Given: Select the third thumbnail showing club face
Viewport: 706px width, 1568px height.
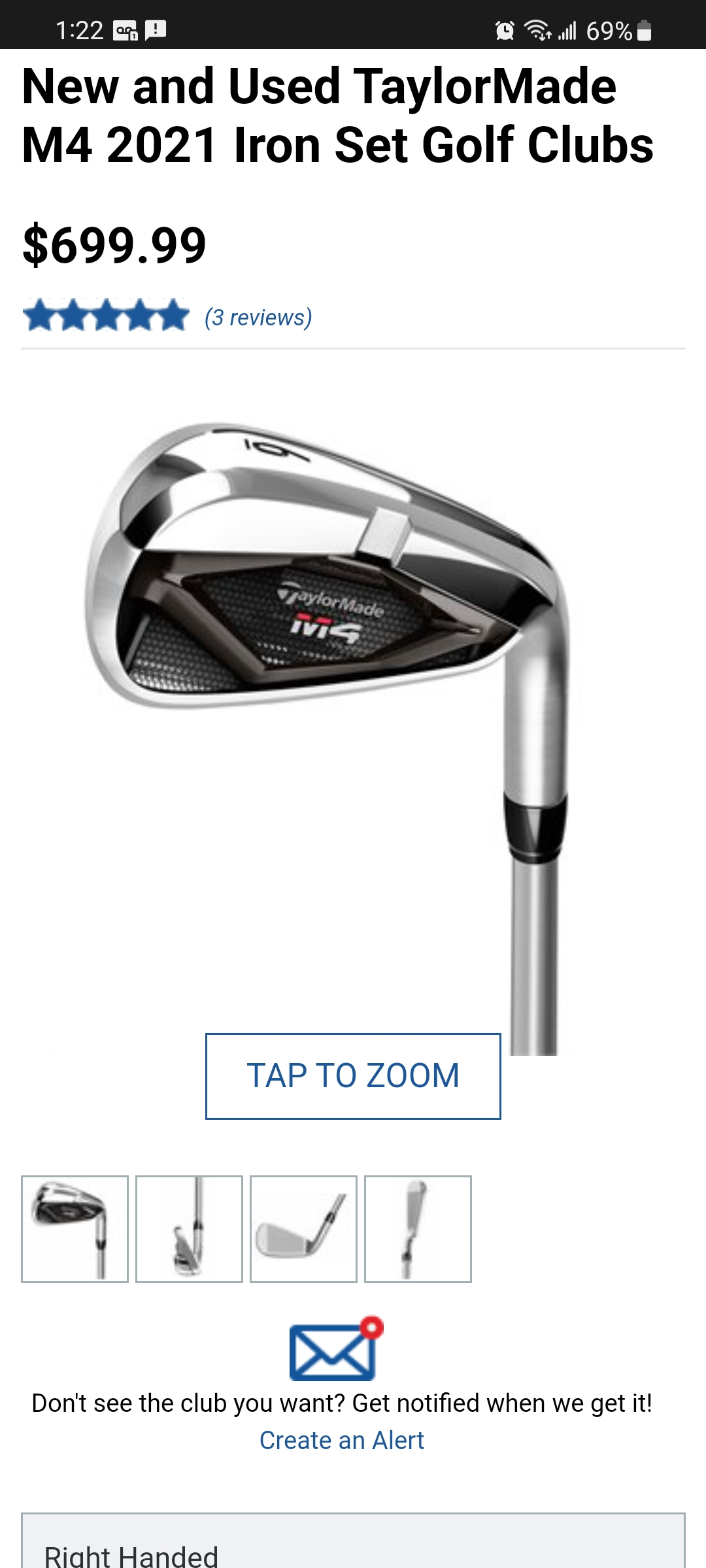Looking at the screenshot, I should click(303, 1229).
